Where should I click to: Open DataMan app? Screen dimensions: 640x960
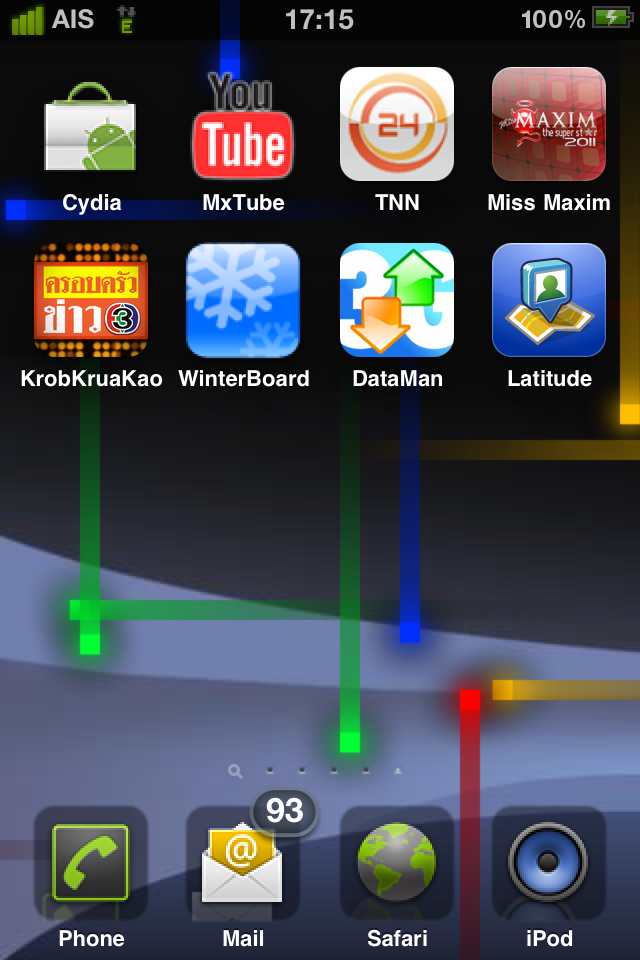point(397,300)
